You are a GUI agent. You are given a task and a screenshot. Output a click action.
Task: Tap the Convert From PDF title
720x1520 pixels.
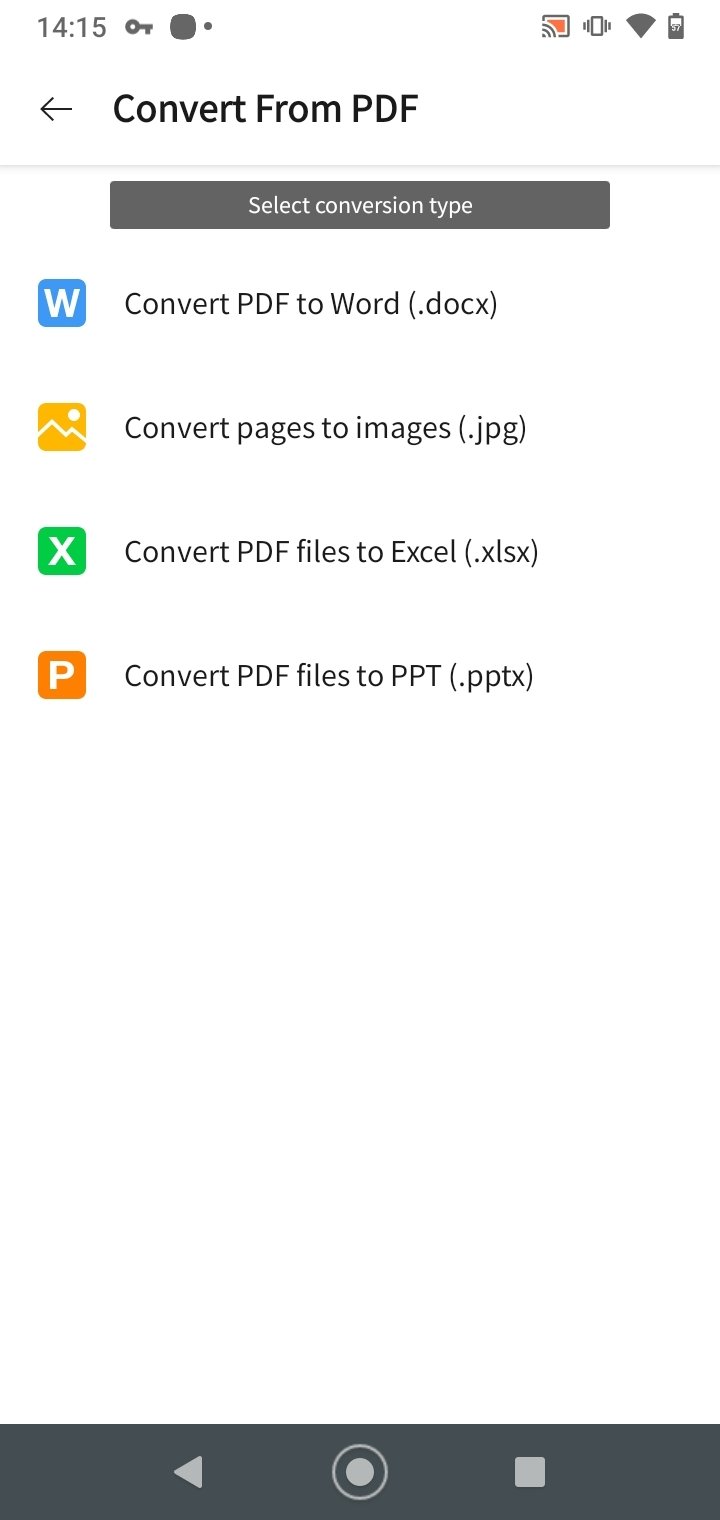point(266,108)
